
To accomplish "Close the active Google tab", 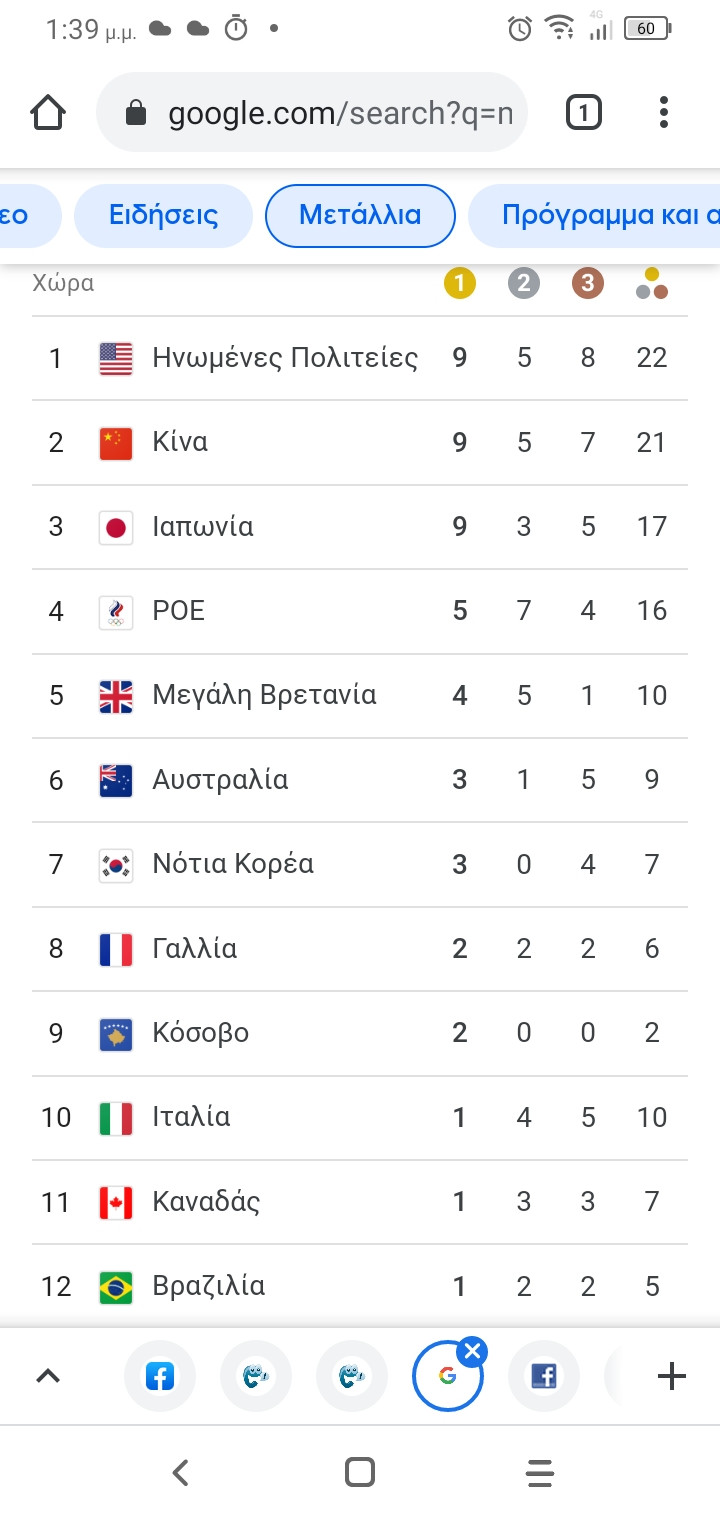I will click(474, 1353).
